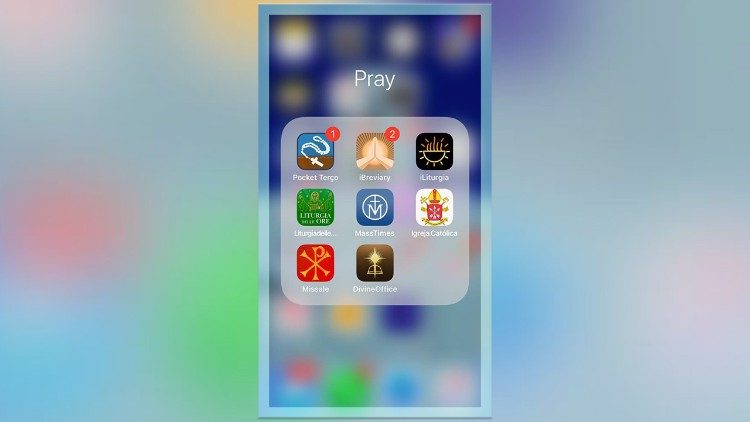Launch the MassTimes app

[x=375, y=208]
